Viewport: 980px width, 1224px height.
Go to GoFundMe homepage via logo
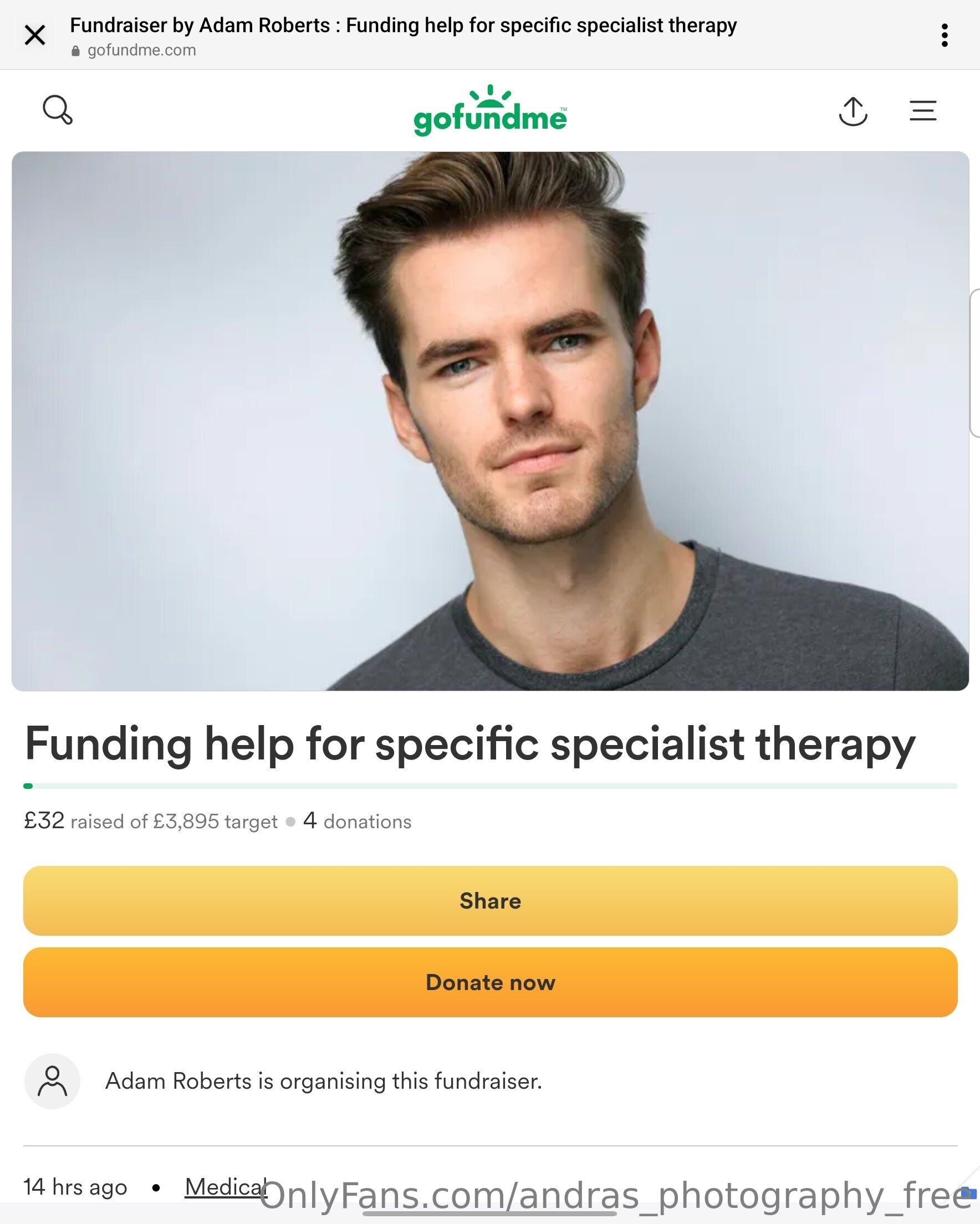pyautogui.click(x=490, y=112)
